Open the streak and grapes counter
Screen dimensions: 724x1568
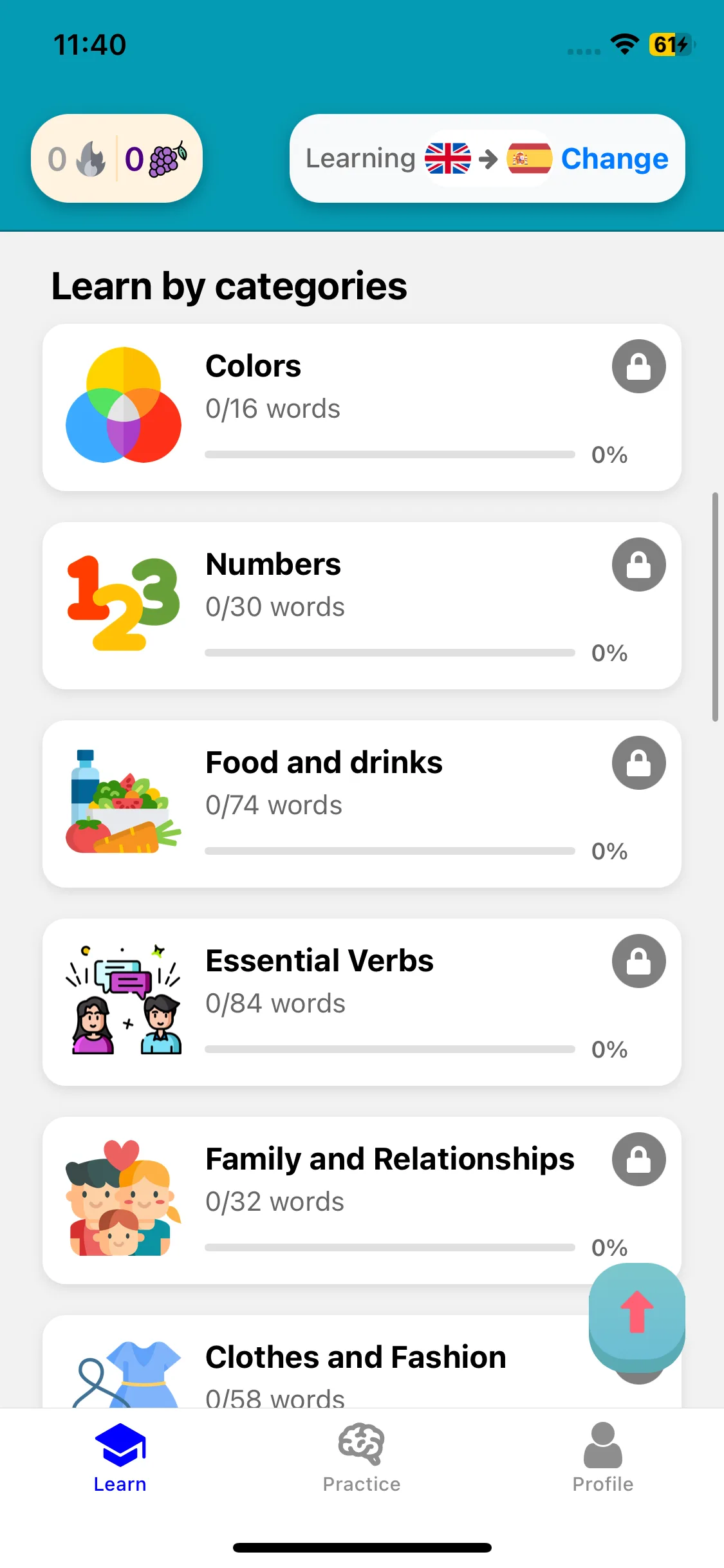[x=116, y=159]
